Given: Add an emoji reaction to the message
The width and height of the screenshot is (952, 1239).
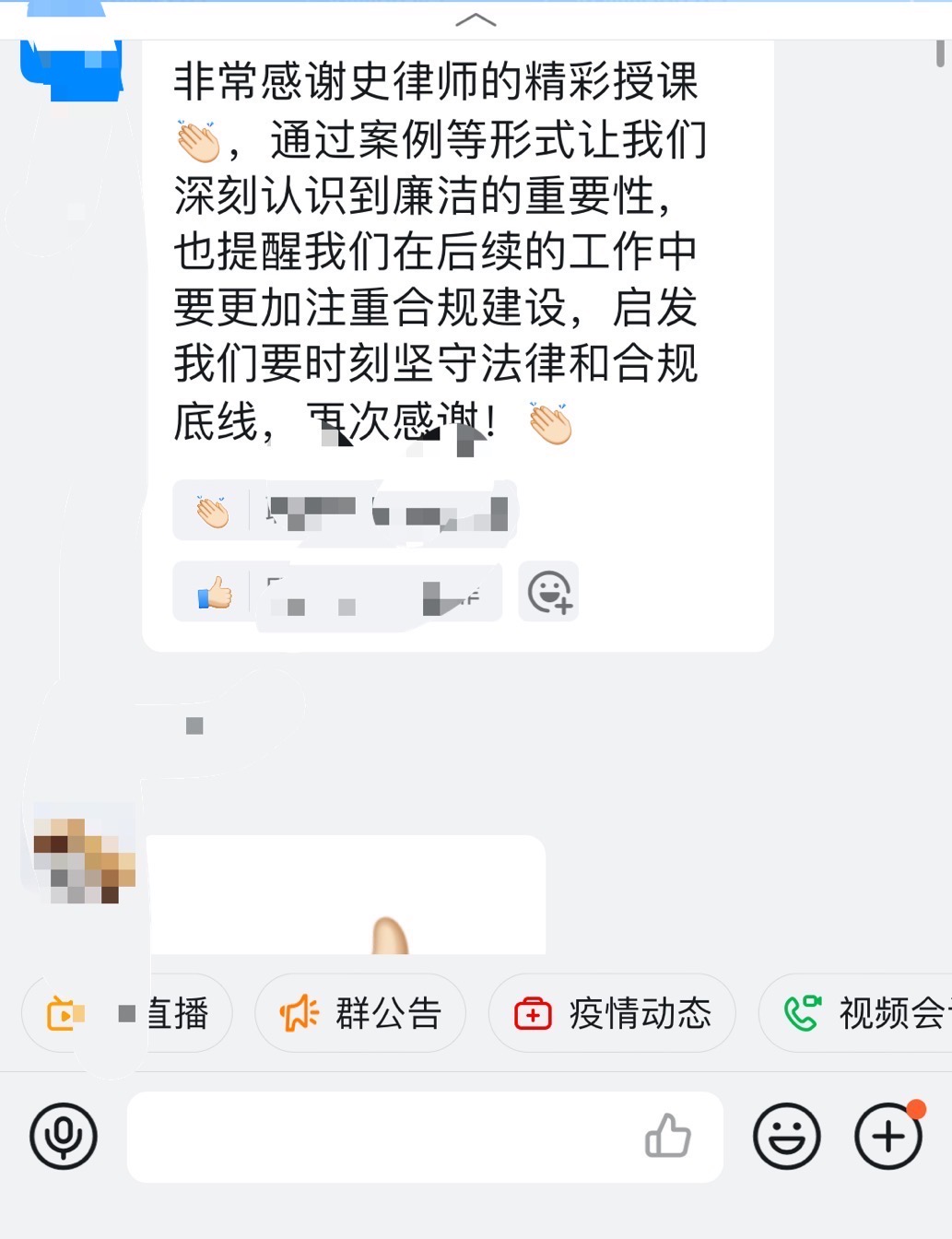Looking at the screenshot, I should coord(549,592).
